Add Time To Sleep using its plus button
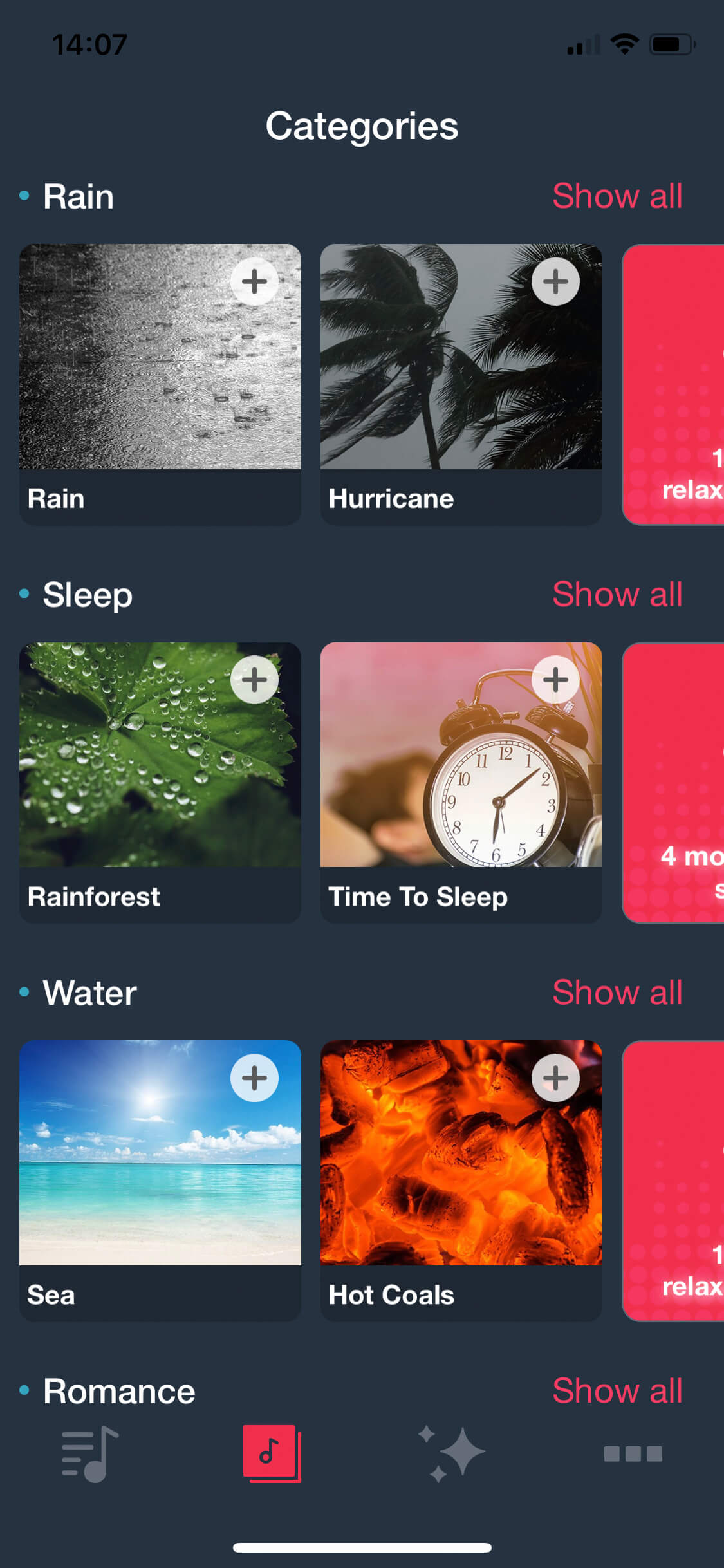This screenshot has height=1568, width=724. tap(555, 680)
